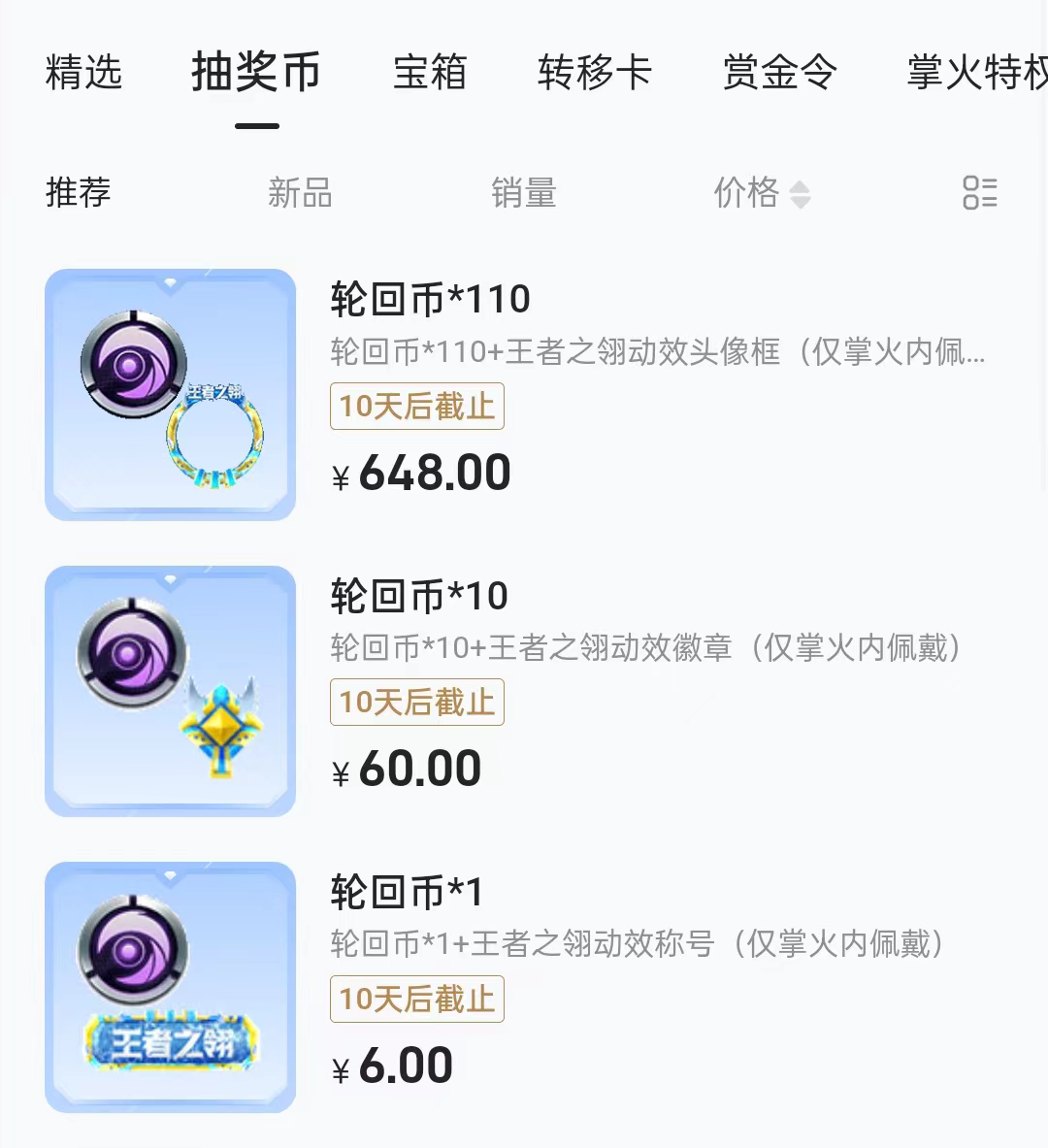Sort items by 新品

pyautogui.click(x=300, y=192)
